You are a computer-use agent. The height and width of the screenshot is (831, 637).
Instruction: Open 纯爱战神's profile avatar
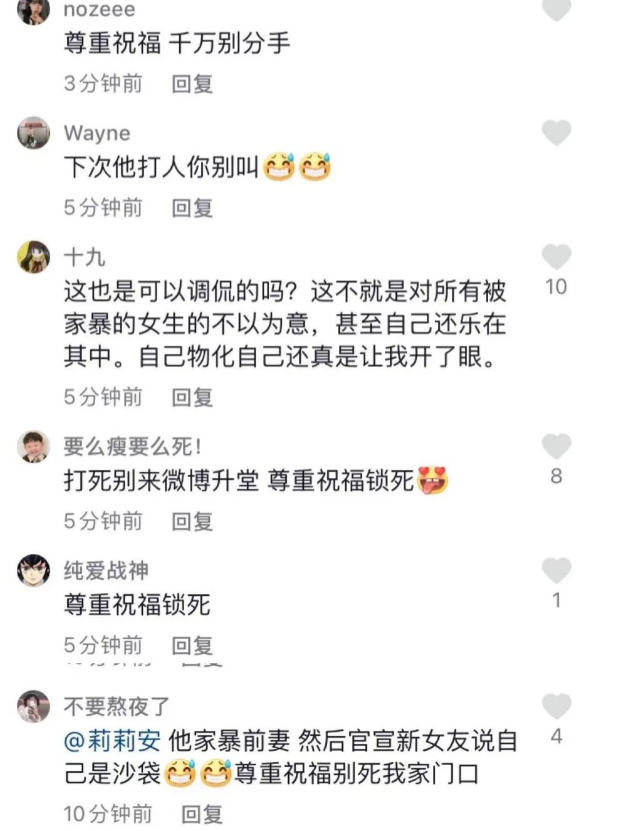pyautogui.click(x=33, y=570)
